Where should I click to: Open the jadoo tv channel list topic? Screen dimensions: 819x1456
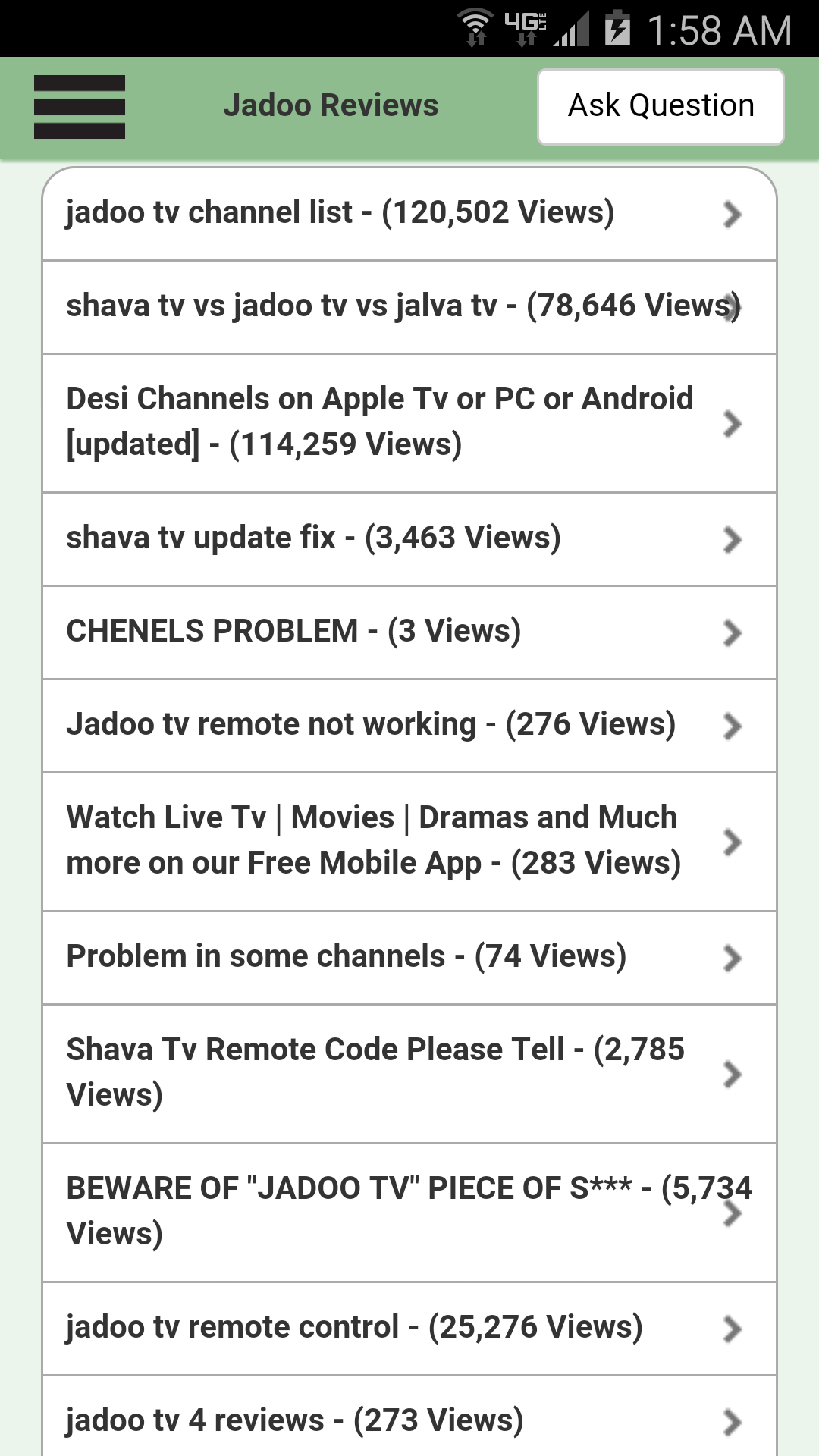pos(339,213)
